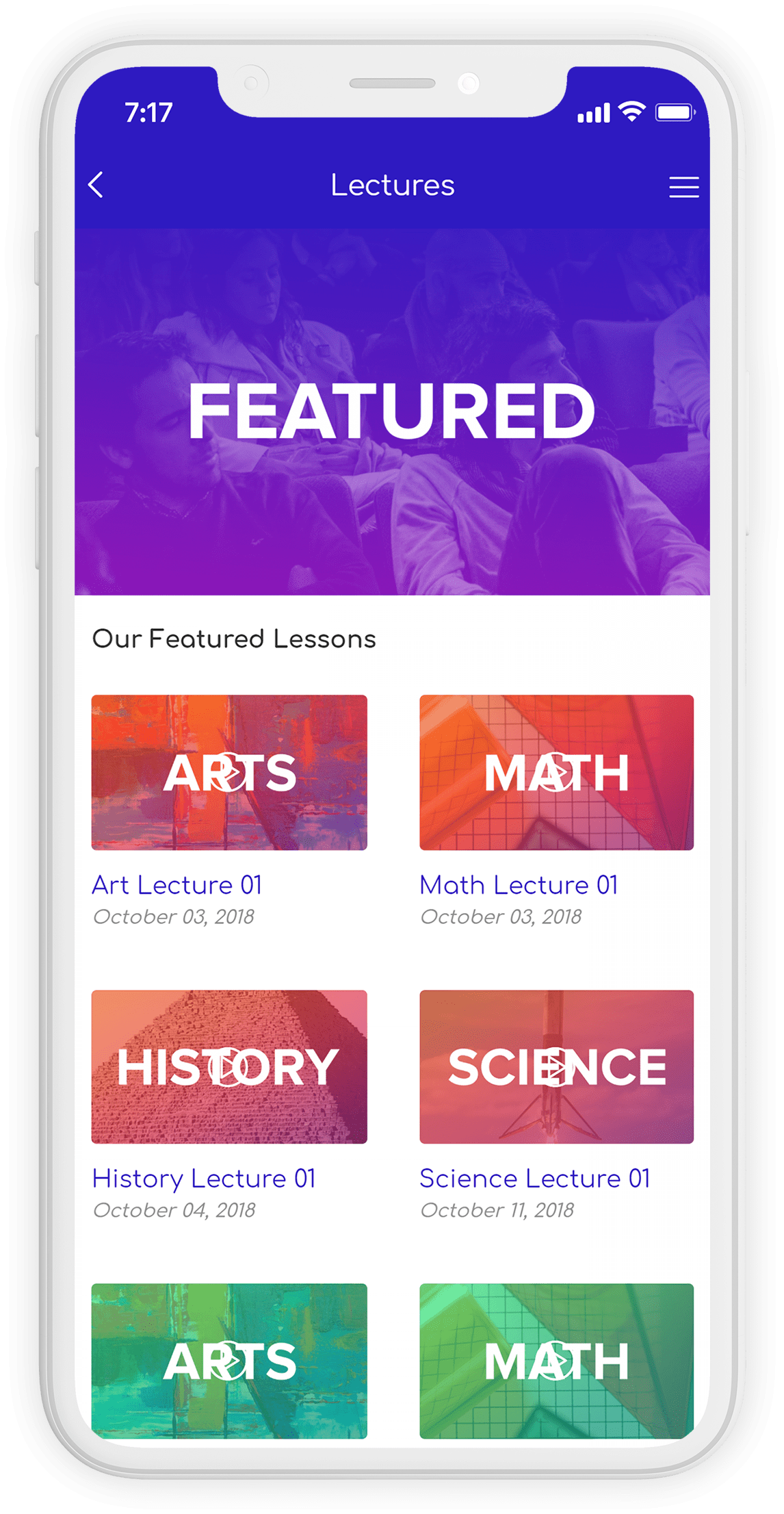Screen dimensions: 784x1514
Task: Open the Featured banner
Action: pos(392,411)
